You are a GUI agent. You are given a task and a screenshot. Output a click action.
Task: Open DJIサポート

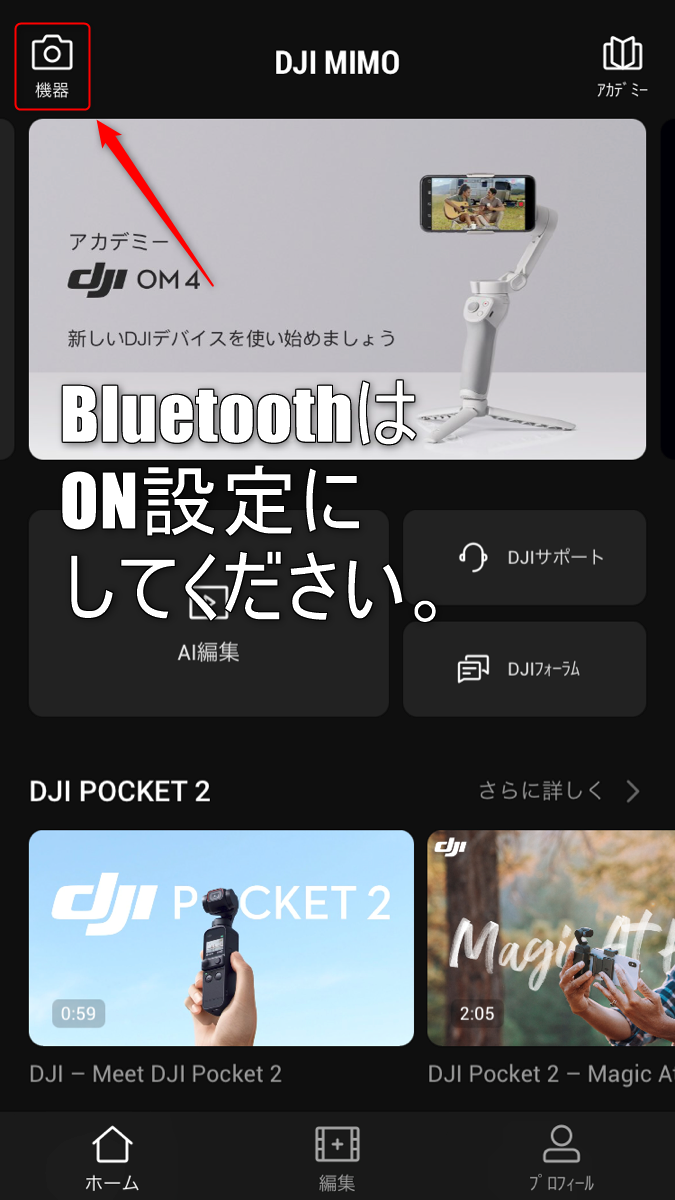click(x=524, y=557)
